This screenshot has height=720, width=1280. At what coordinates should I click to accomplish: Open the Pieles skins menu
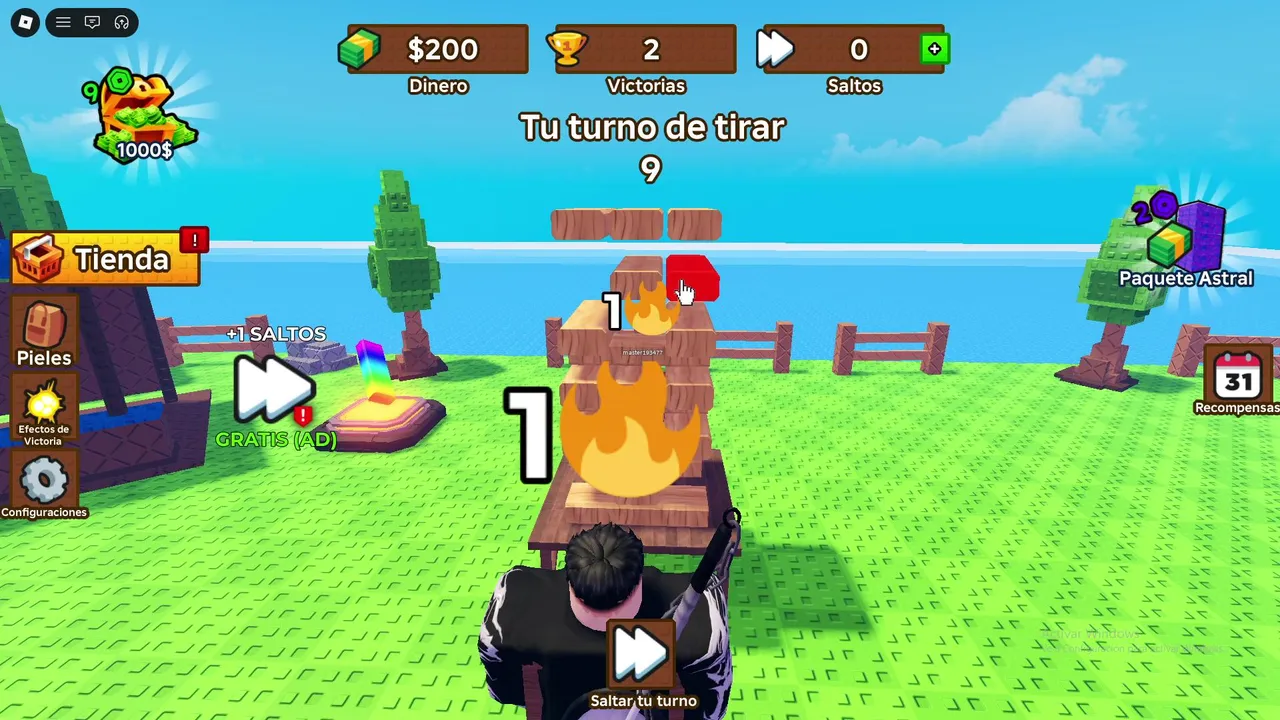point(44,335)
